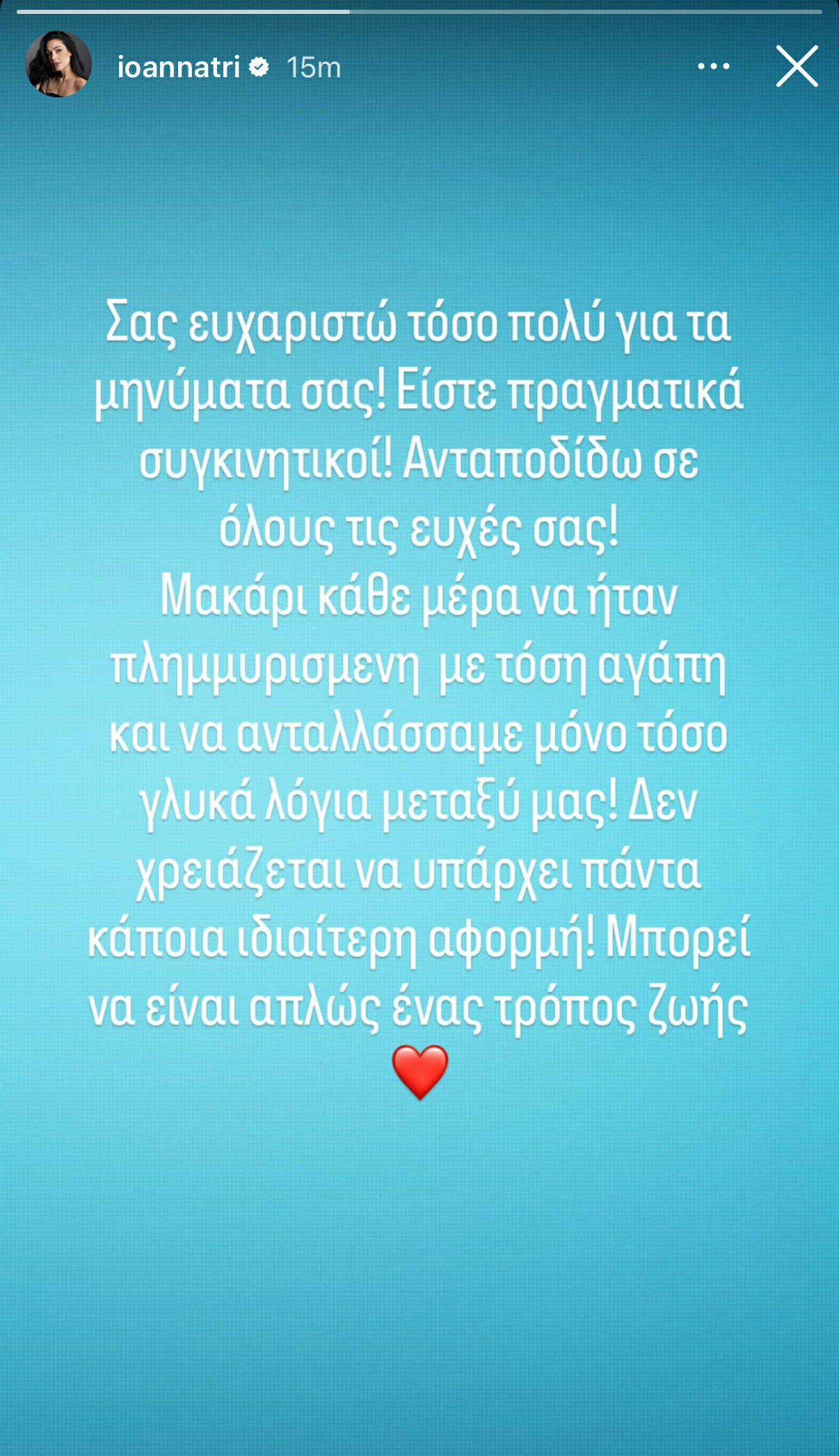The width and height of the screenshot is (839, 1456).
Task: Open the three-dot story options menu
Action: pyautogui.click(x=713, y=67)
